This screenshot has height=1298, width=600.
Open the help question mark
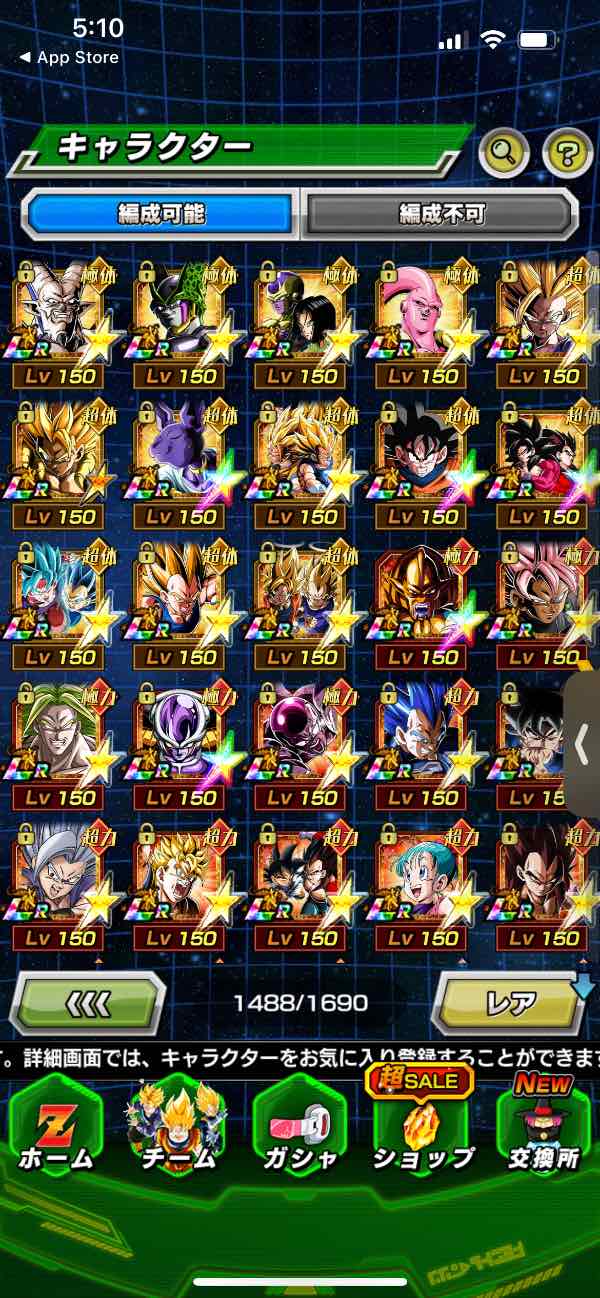[567, 153]
